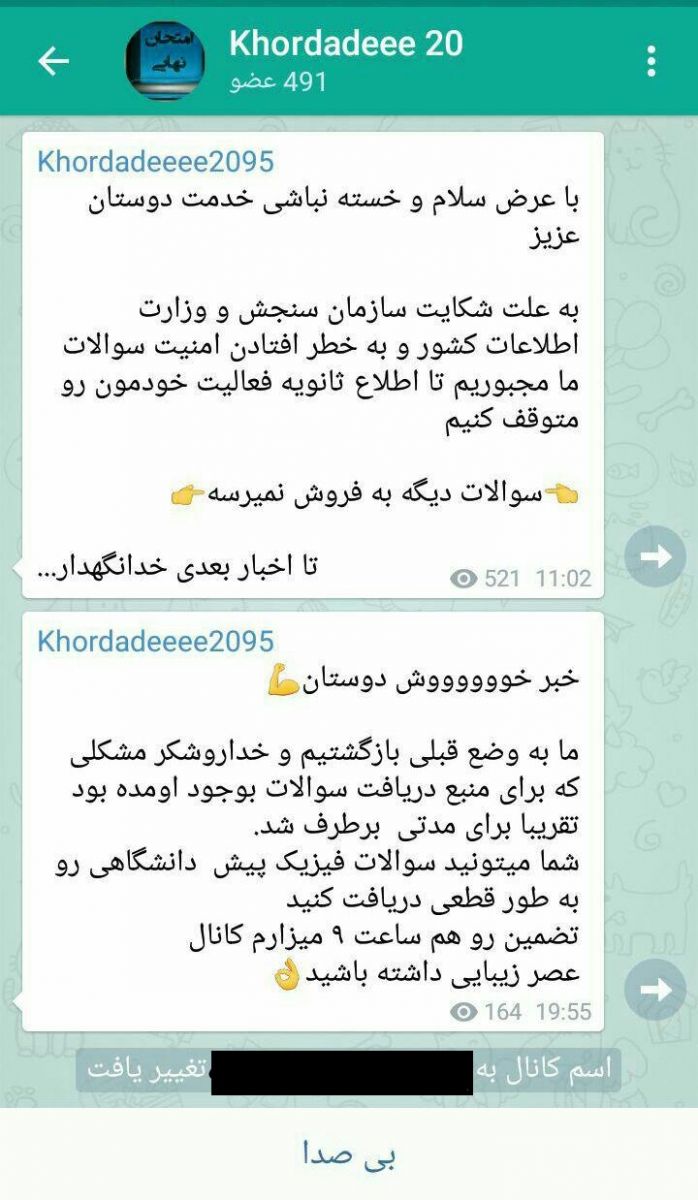The width and height of the screenshot is (698, 1200).
Task: Forward the 19:55 message via its arrow
Action: (x=655, y=989)
